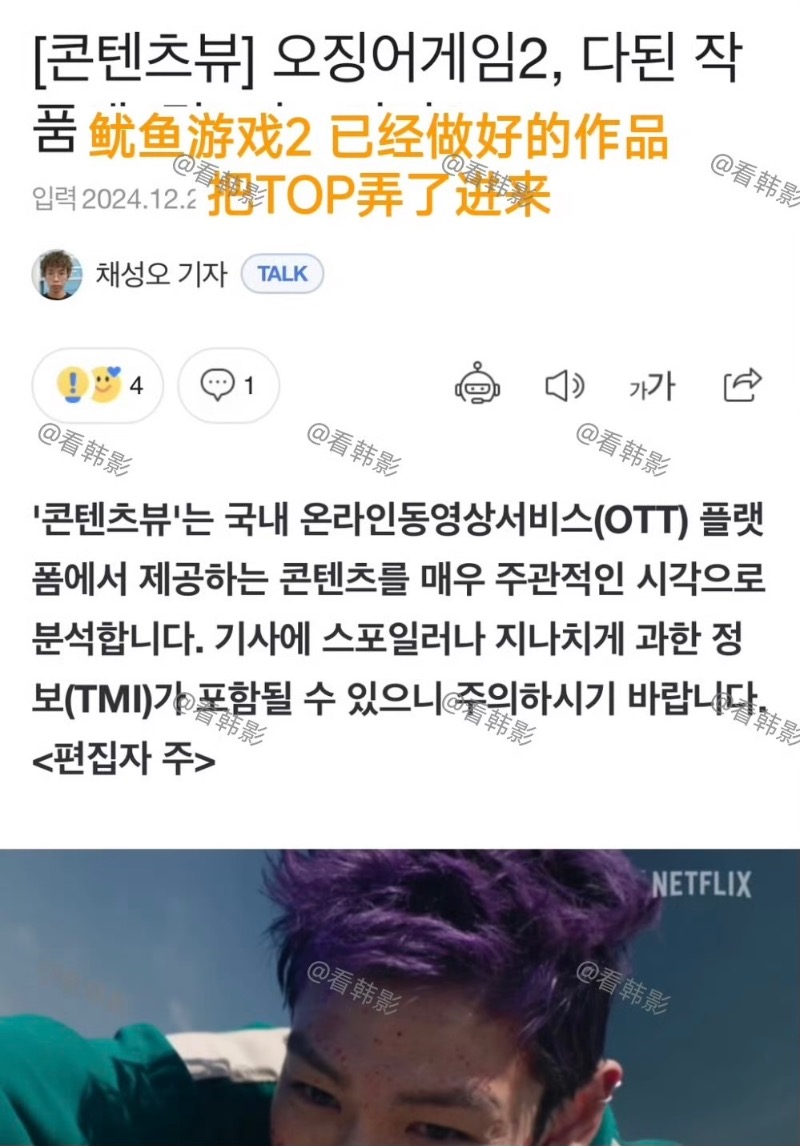Share this article
This screenshot has height=1146, width=800.
742,385
